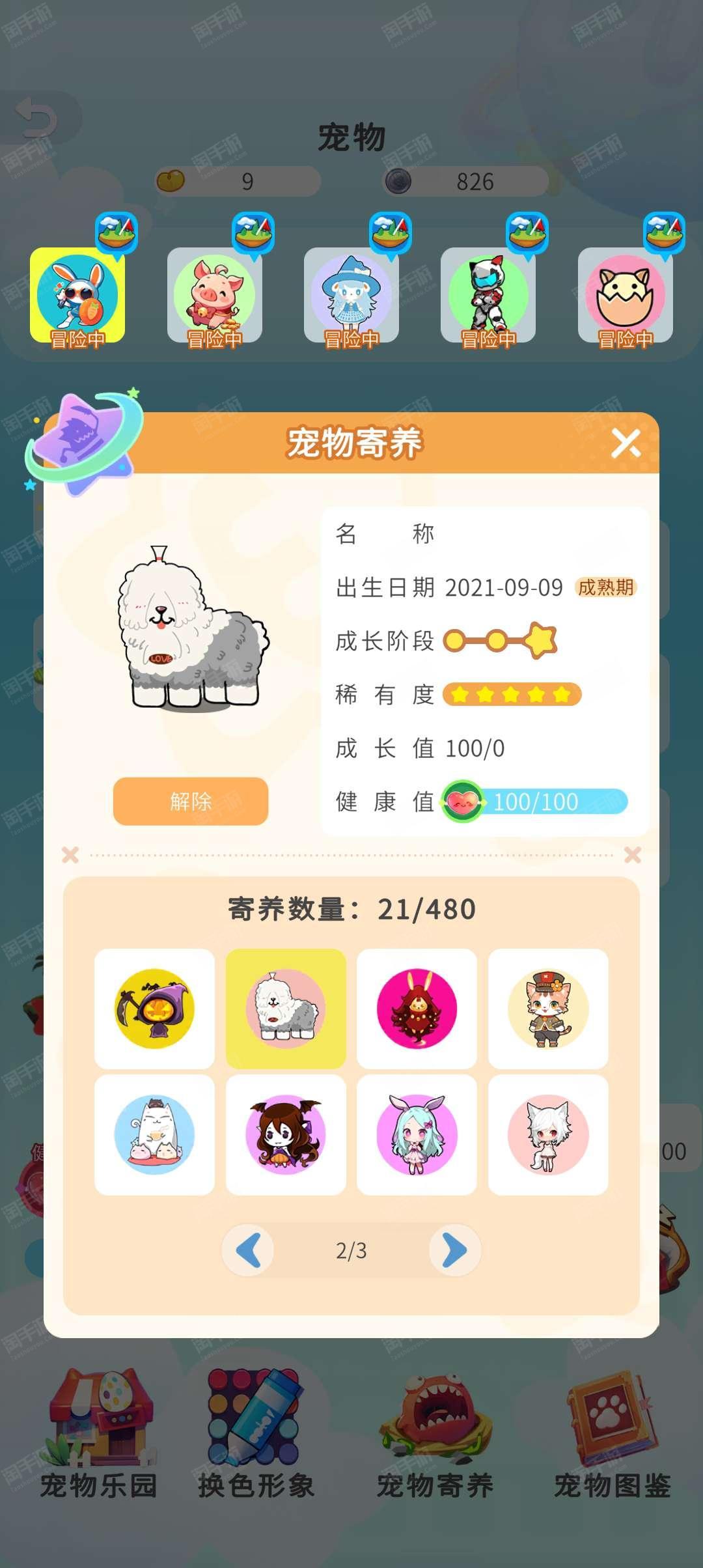
Task: Select the pumpkin reaper pet
Action: [154, 1009]
